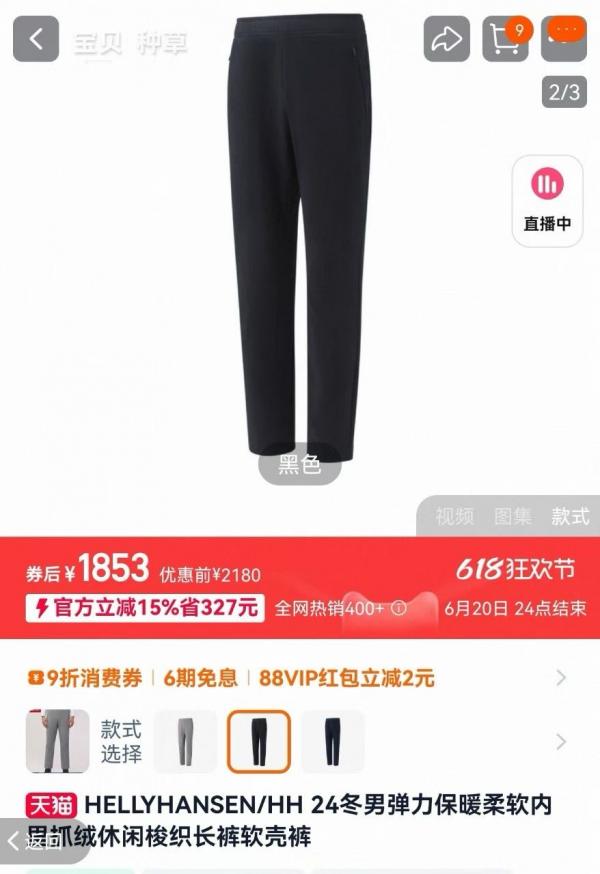600x874 pixels.
Task: Open the 款式选择 style chooser arrow
Action: [x=561, y=742]
